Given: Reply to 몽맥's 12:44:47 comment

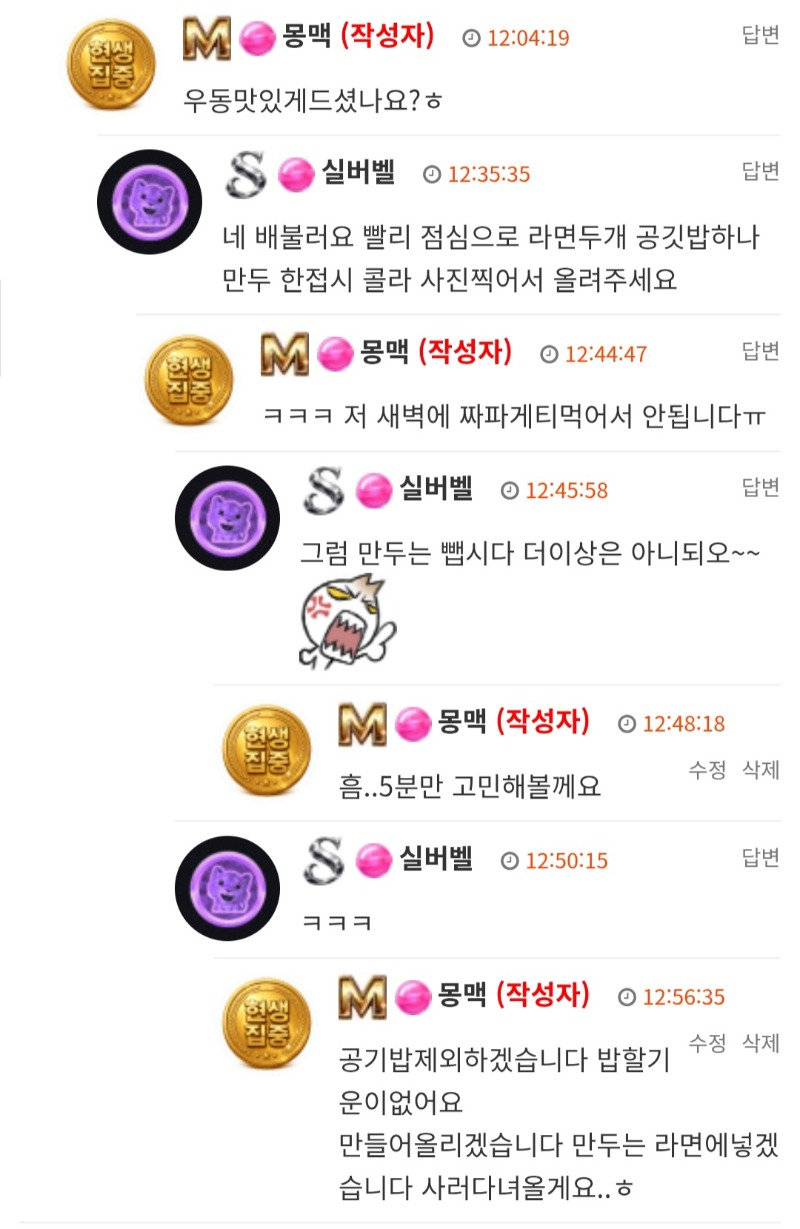Looking at the screenshot, I should [760, 351].
